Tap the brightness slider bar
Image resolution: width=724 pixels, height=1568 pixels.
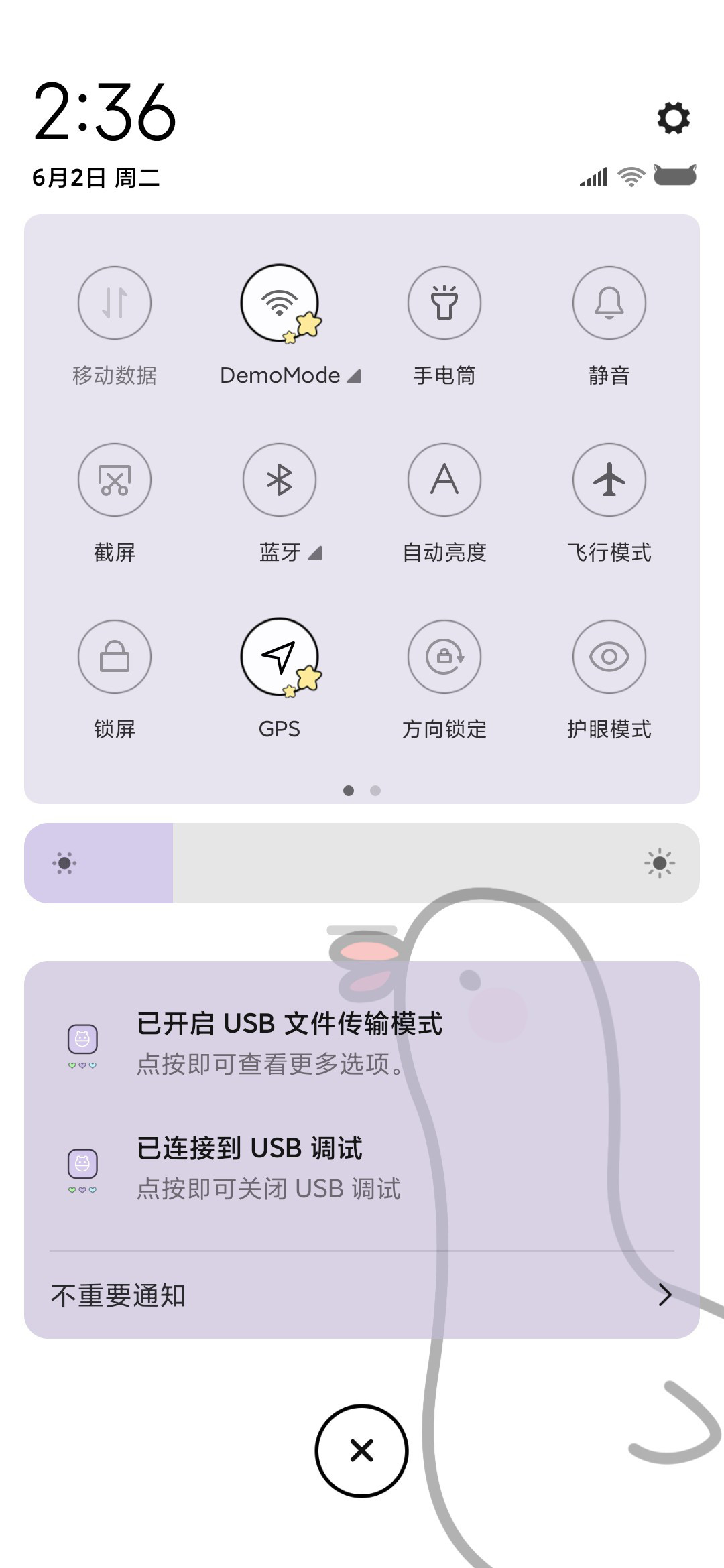(362, 863)
